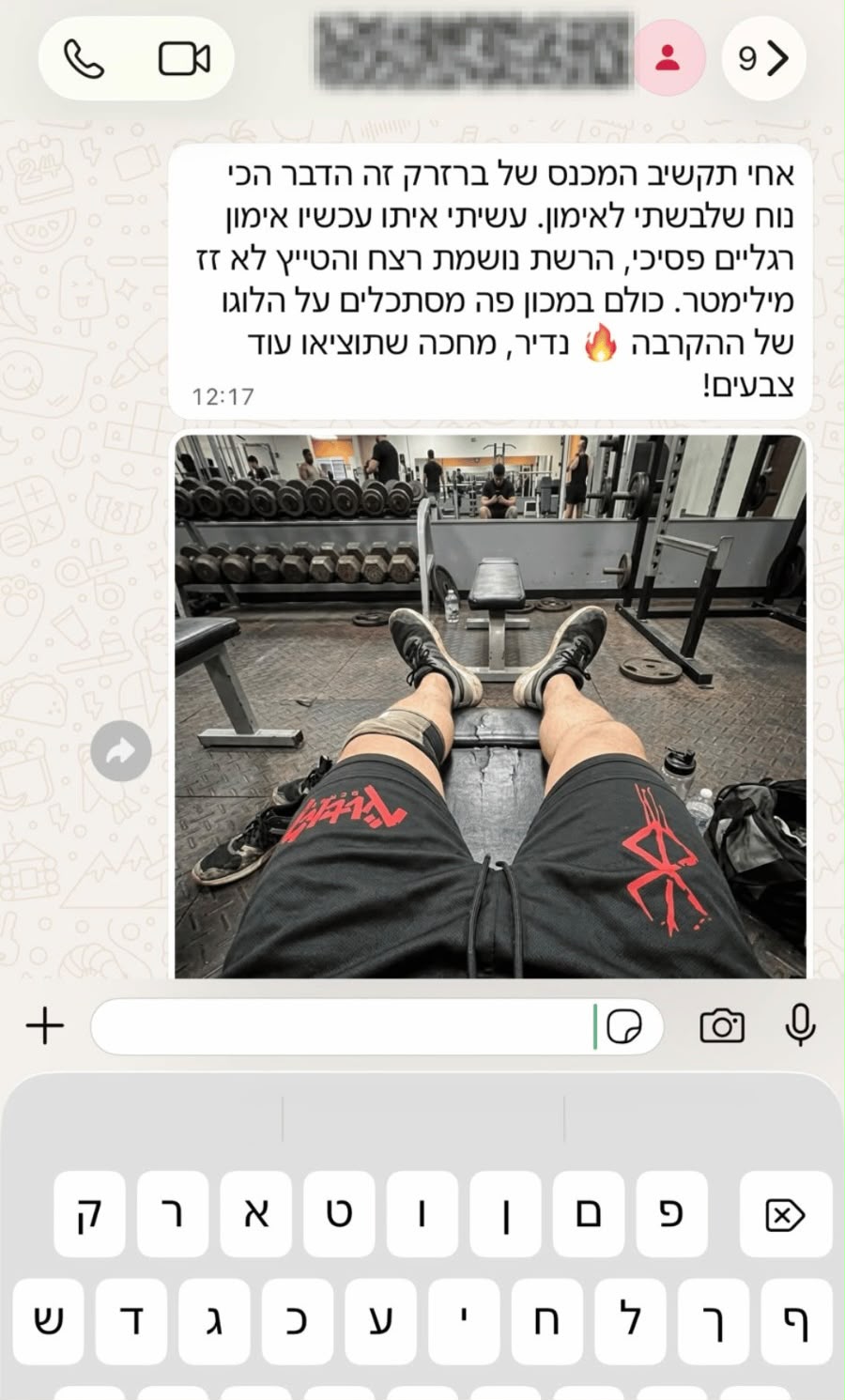Open the camera to send a photo

point(722,1025)
